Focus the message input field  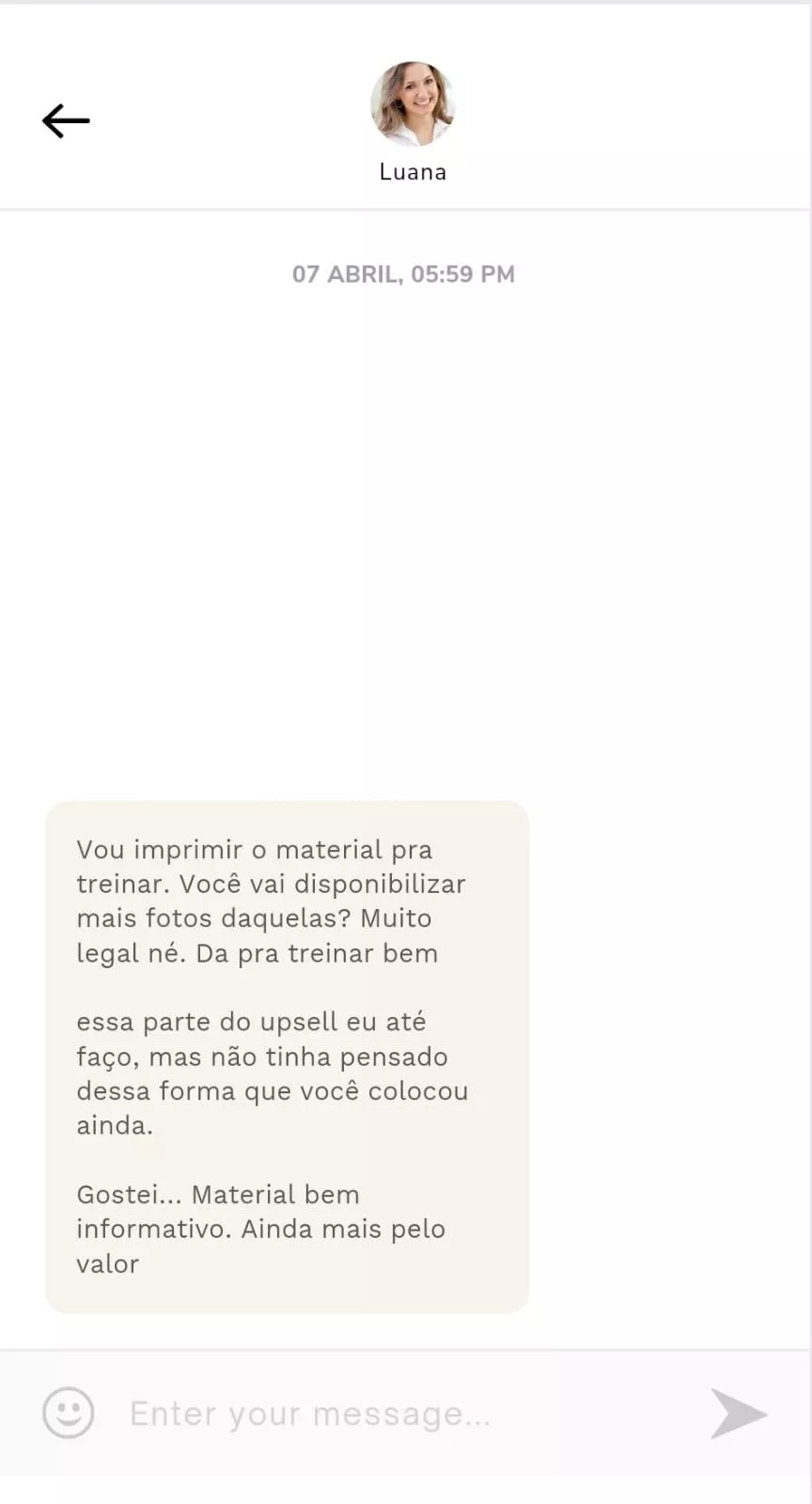(404, 1413)
